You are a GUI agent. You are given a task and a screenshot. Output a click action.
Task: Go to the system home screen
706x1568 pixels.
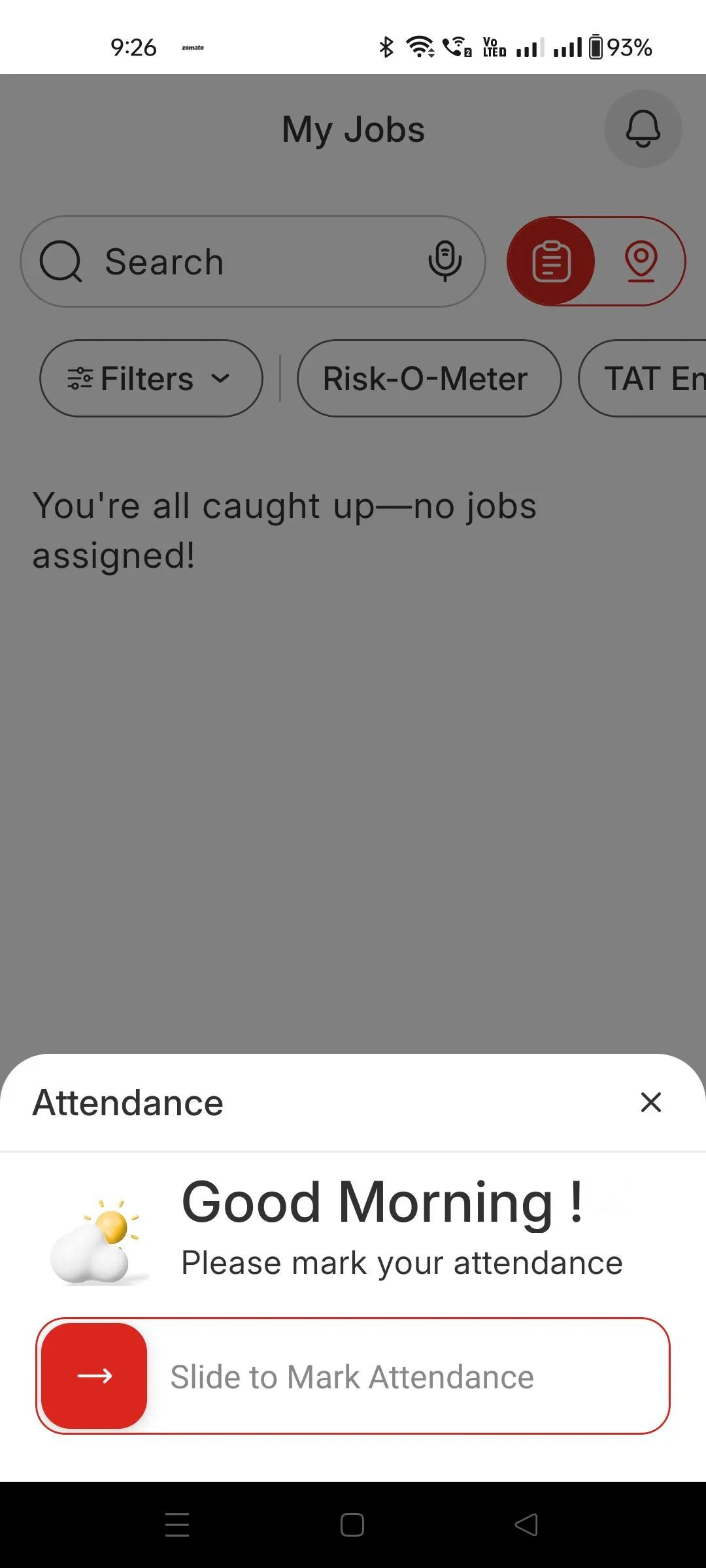(352, 1525)
